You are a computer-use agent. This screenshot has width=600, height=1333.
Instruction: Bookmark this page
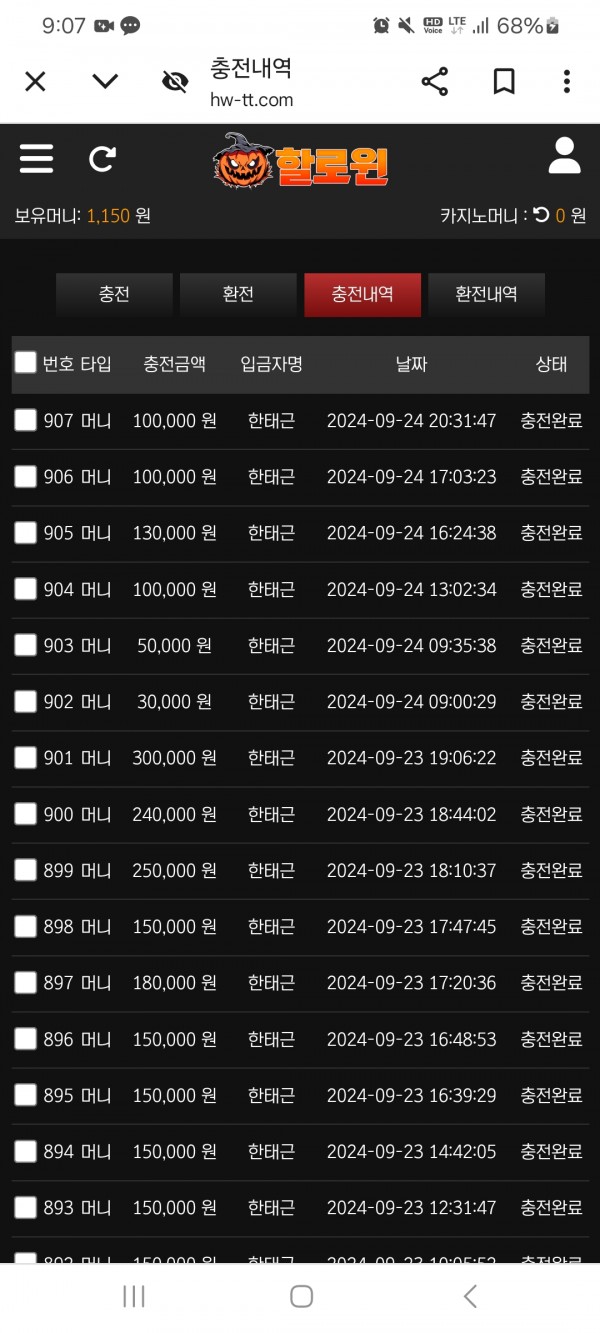(x=504, y=82)
